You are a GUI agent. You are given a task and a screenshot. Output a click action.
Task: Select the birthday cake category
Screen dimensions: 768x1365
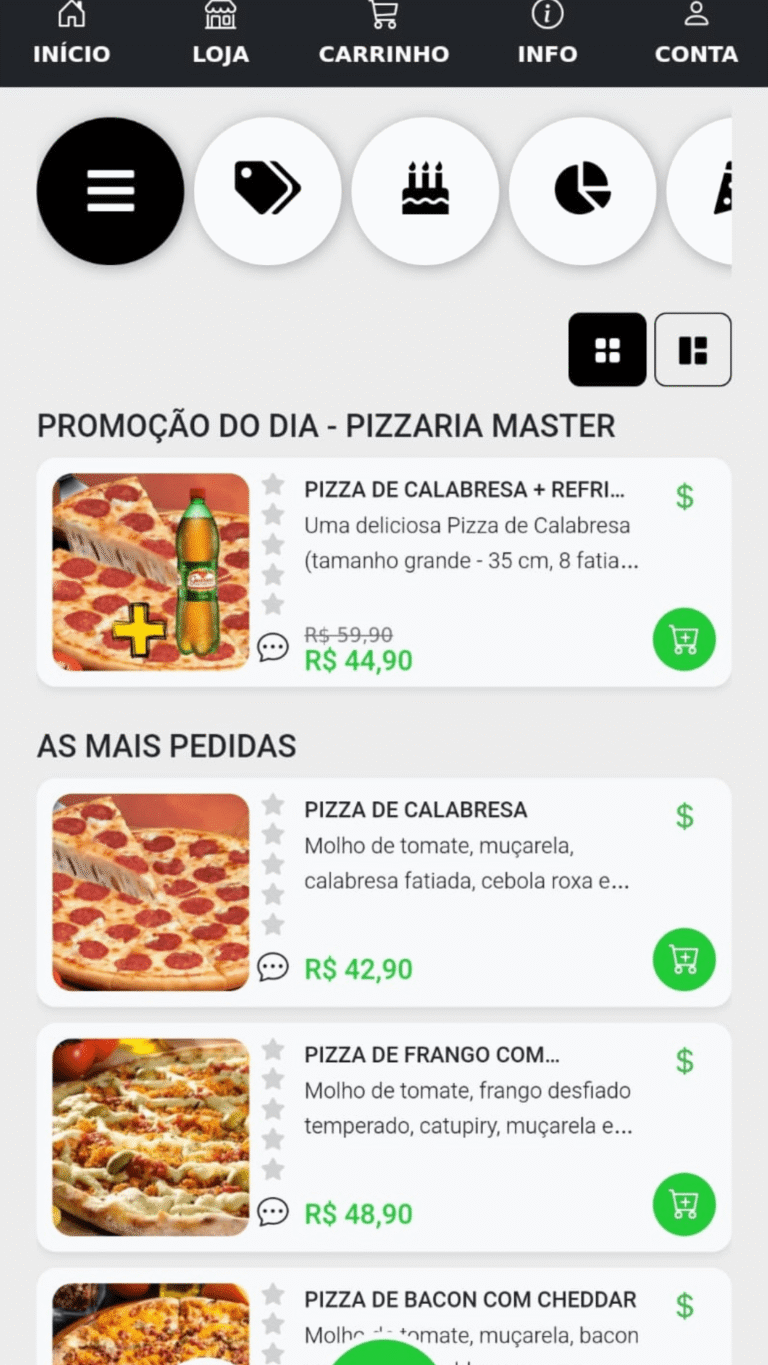coord(425,191)
